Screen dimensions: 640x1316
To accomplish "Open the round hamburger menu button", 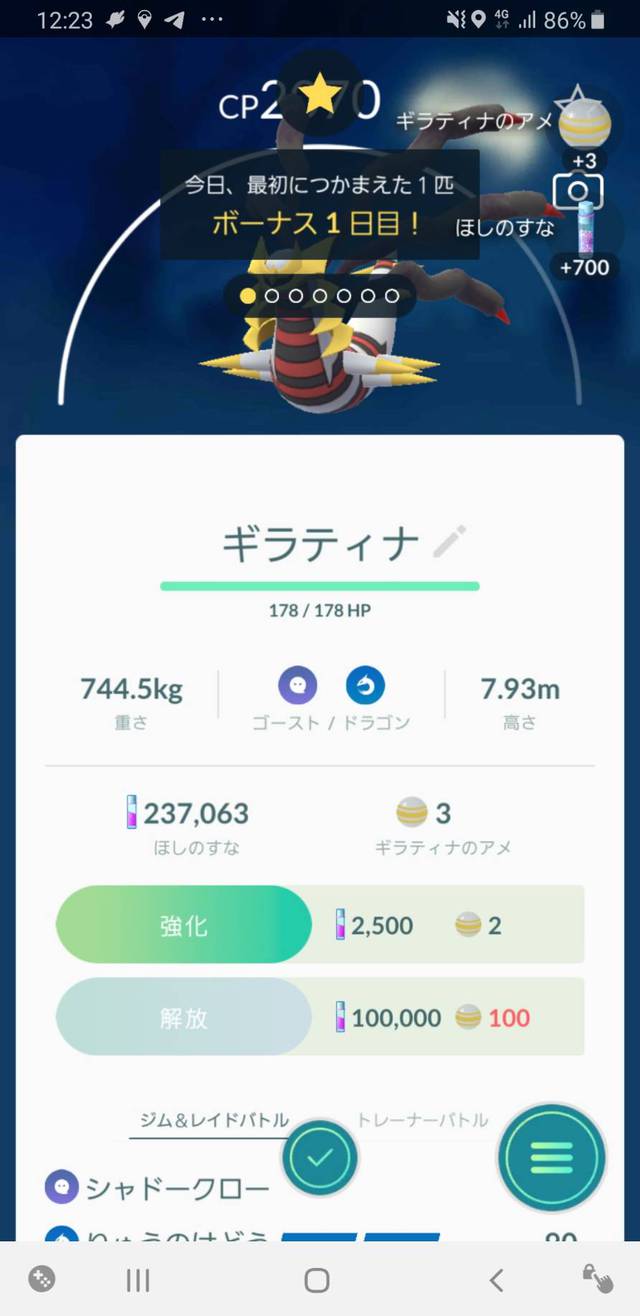I will click(x=551, y=1158).
